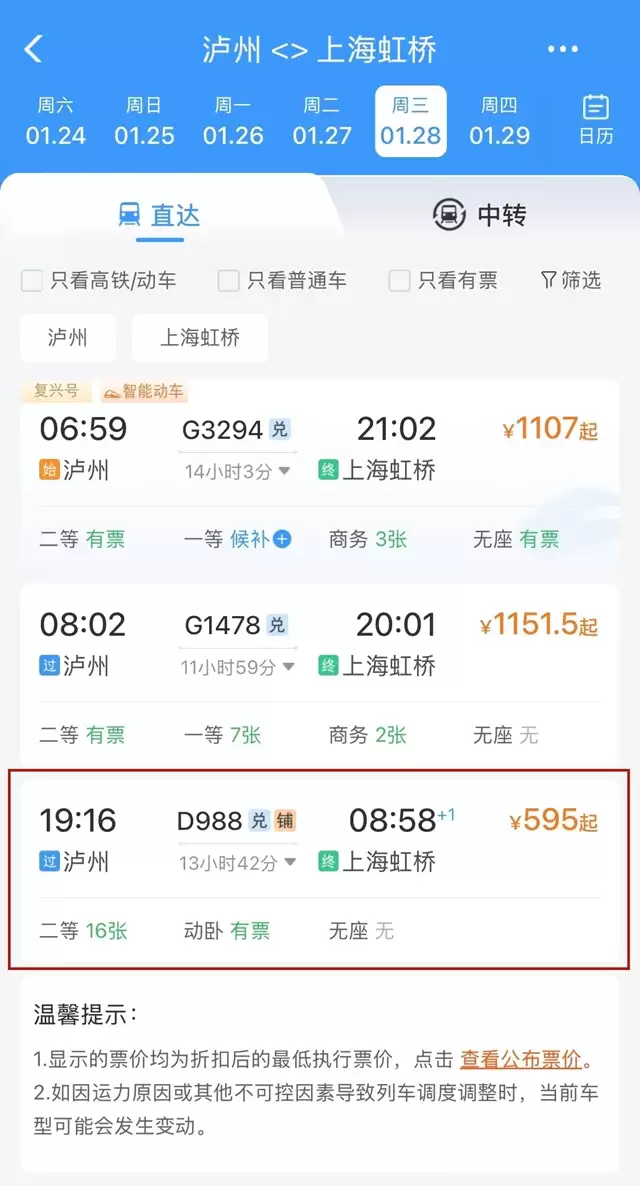Expand stops for G1478 11小时59分
The width and height of the screenshot is (640, 1186).
click(238, 667)
